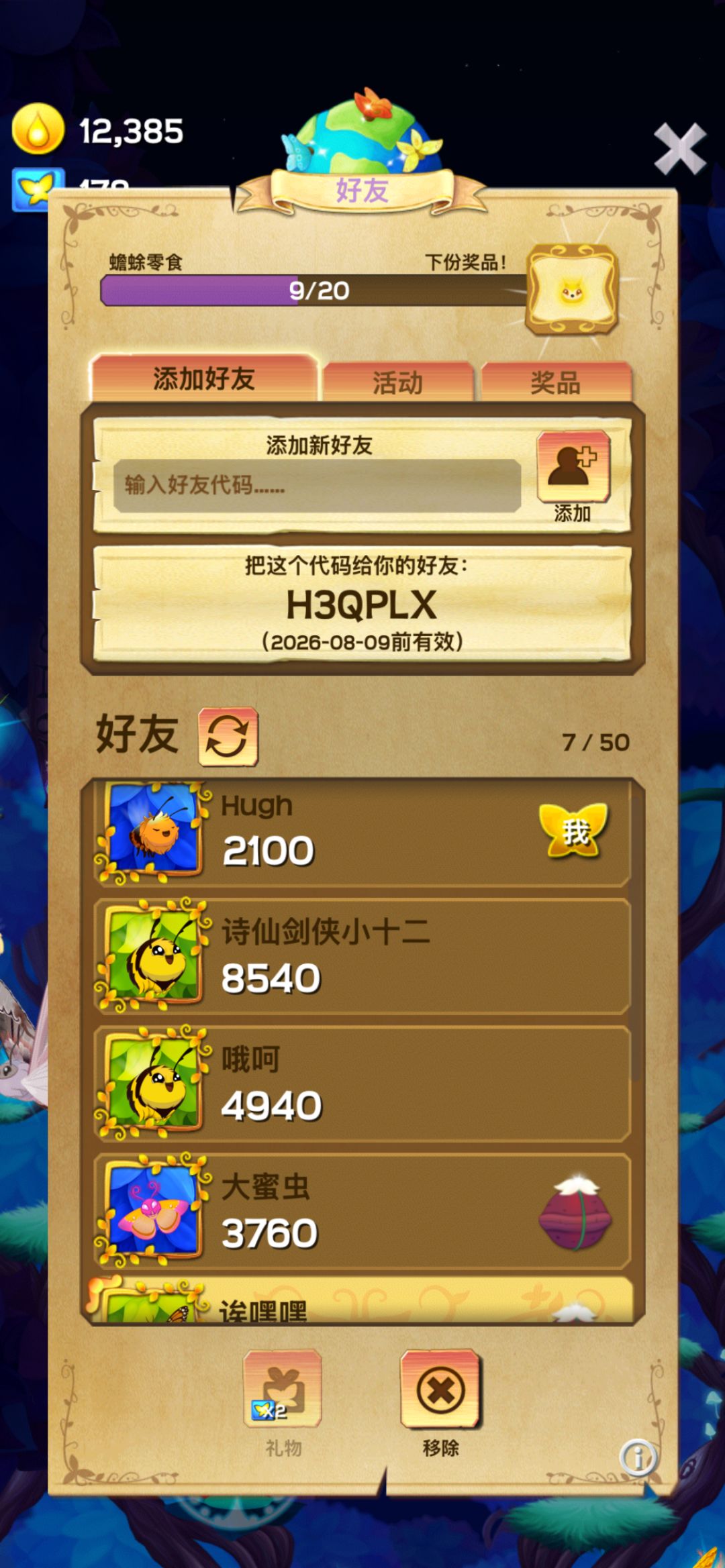Select the 添加好友 tab
This screenshot has height=1568, width=725.
click(204, 378)
